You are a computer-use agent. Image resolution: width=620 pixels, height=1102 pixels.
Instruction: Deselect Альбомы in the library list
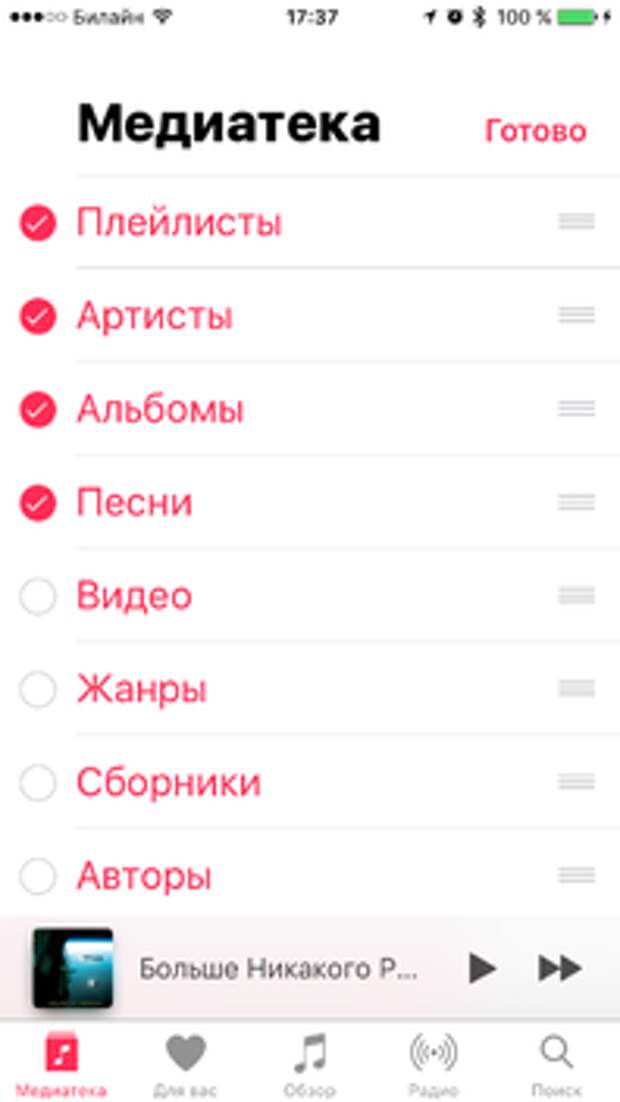pyautogui.click(x=37, y=410)
